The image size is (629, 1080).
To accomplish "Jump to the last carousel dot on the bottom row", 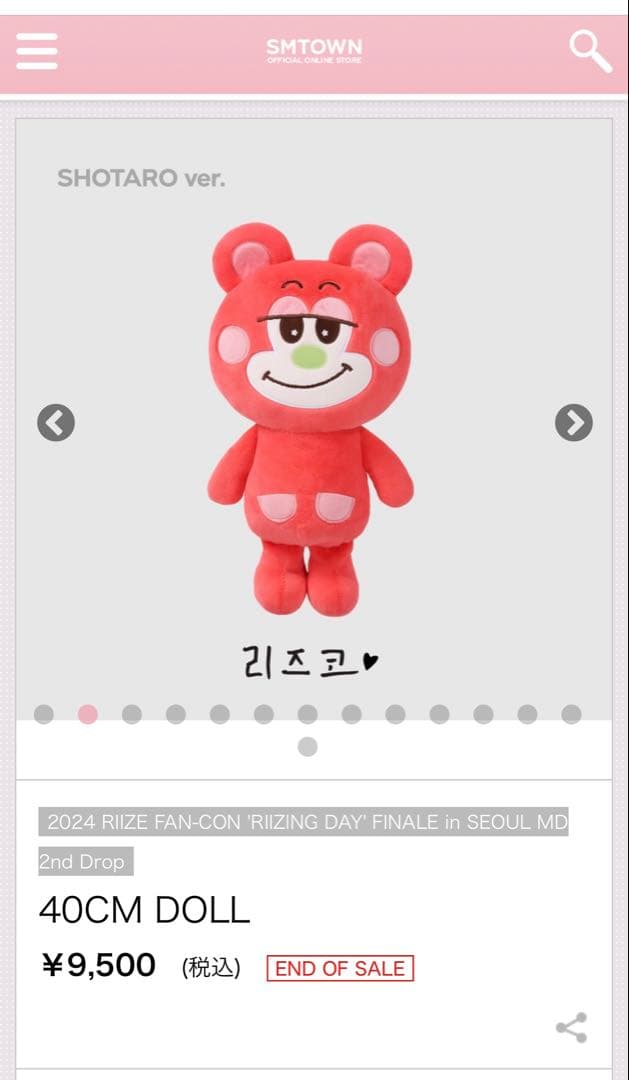I will click(x=308, y=746).
